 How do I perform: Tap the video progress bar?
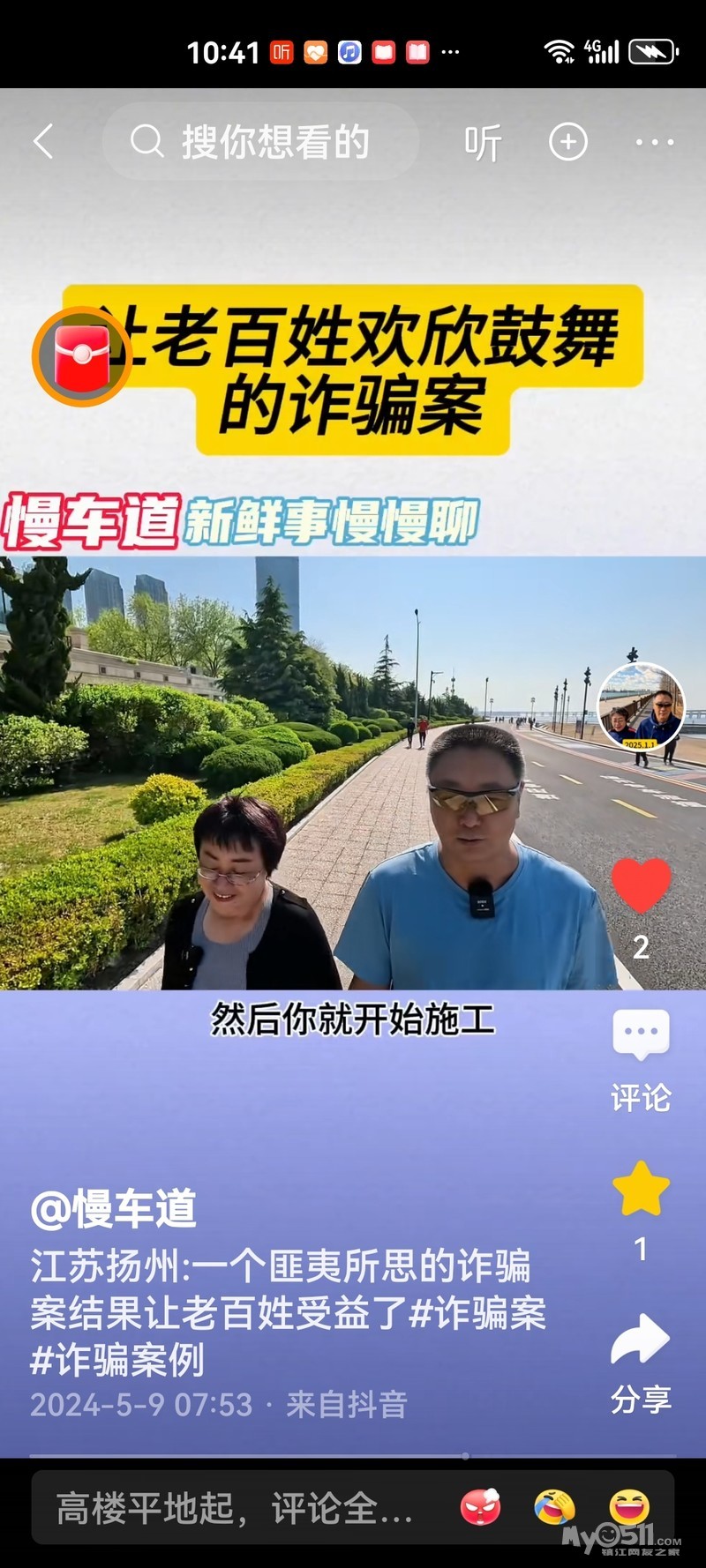pyautogui.click(x=353, y=1456)
